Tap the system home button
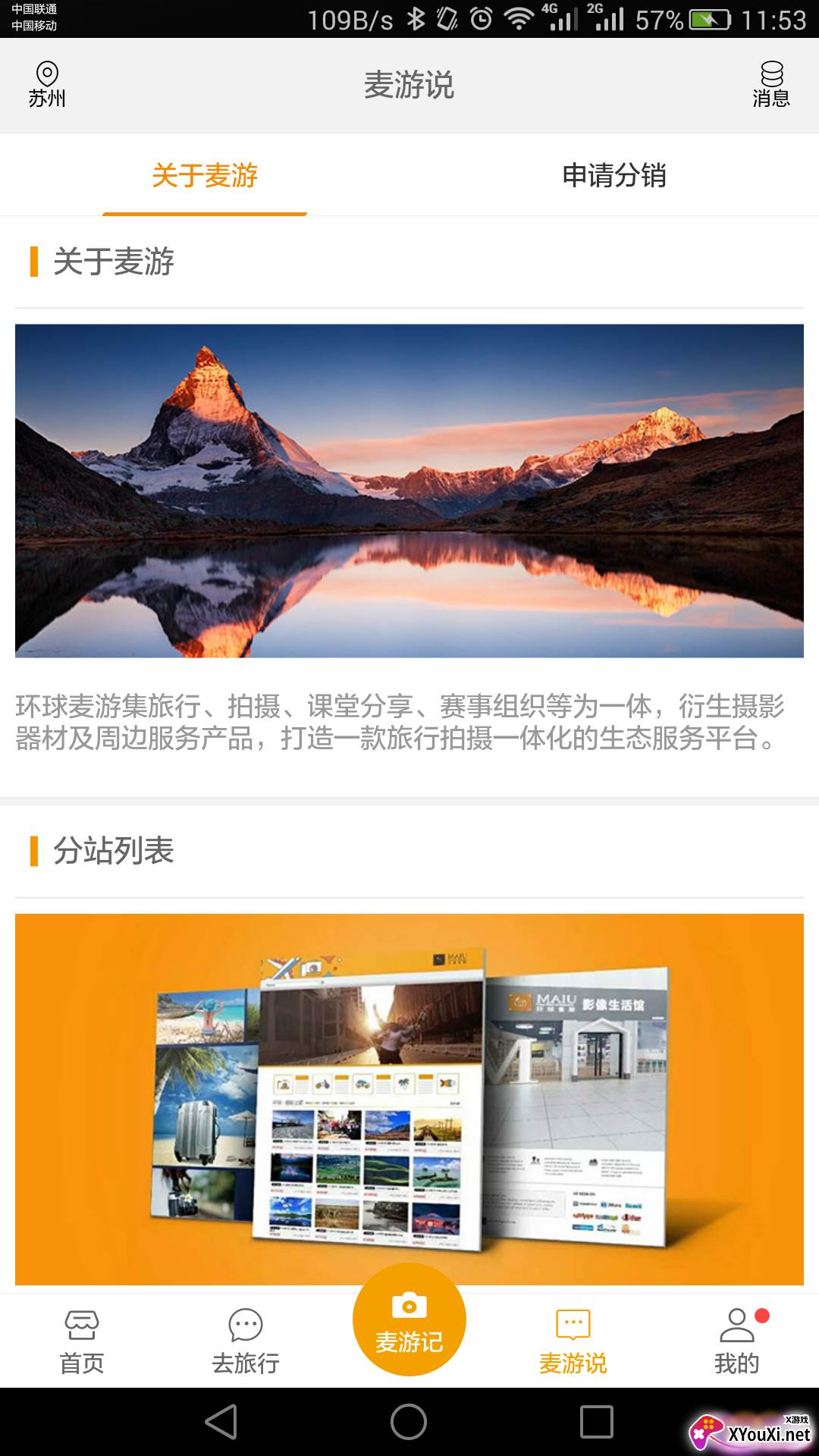Viewport: 819px width, 1456px height. coord(409,1422)
